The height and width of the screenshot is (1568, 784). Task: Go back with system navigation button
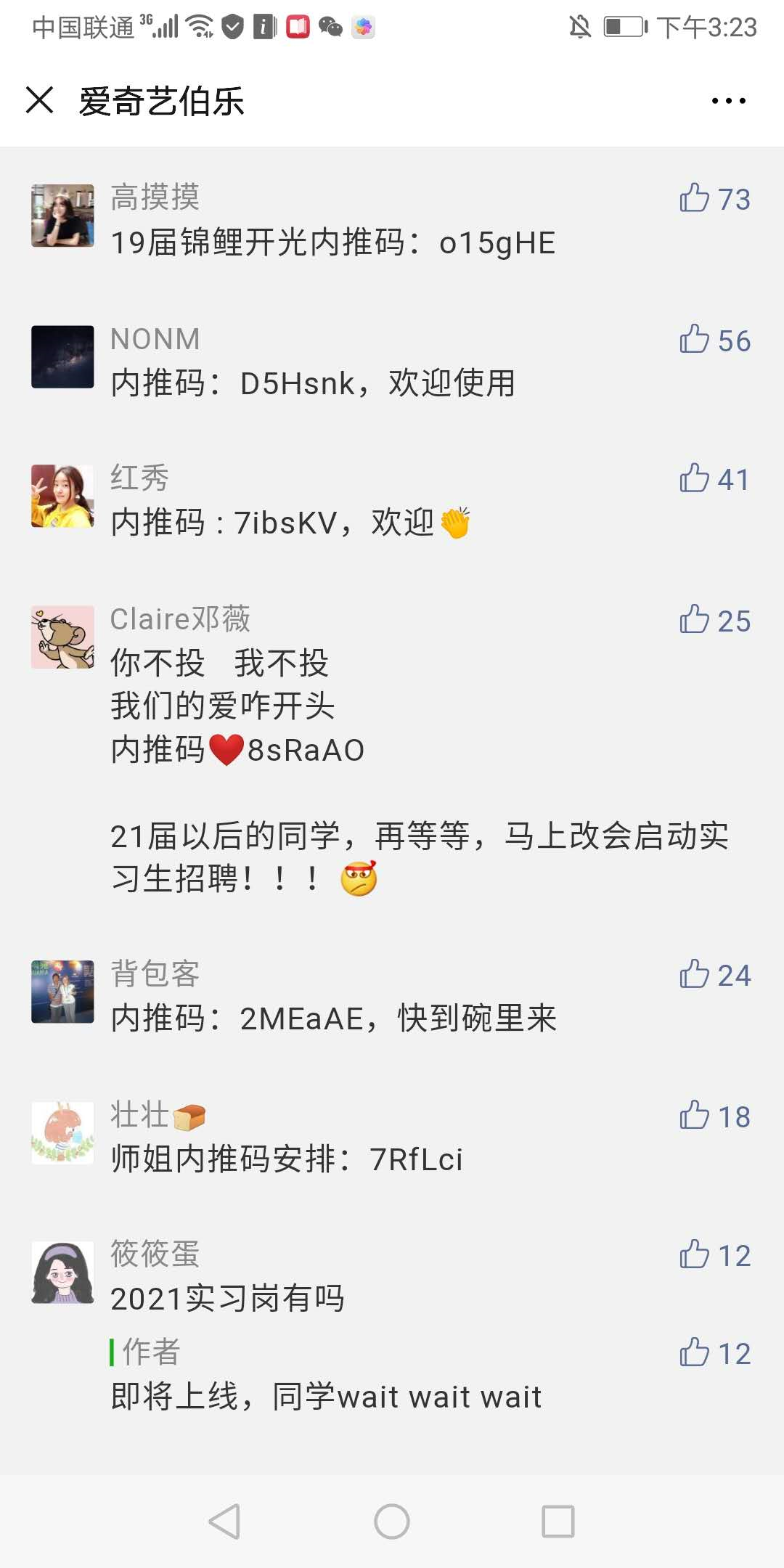click(x=224, y=1522)
